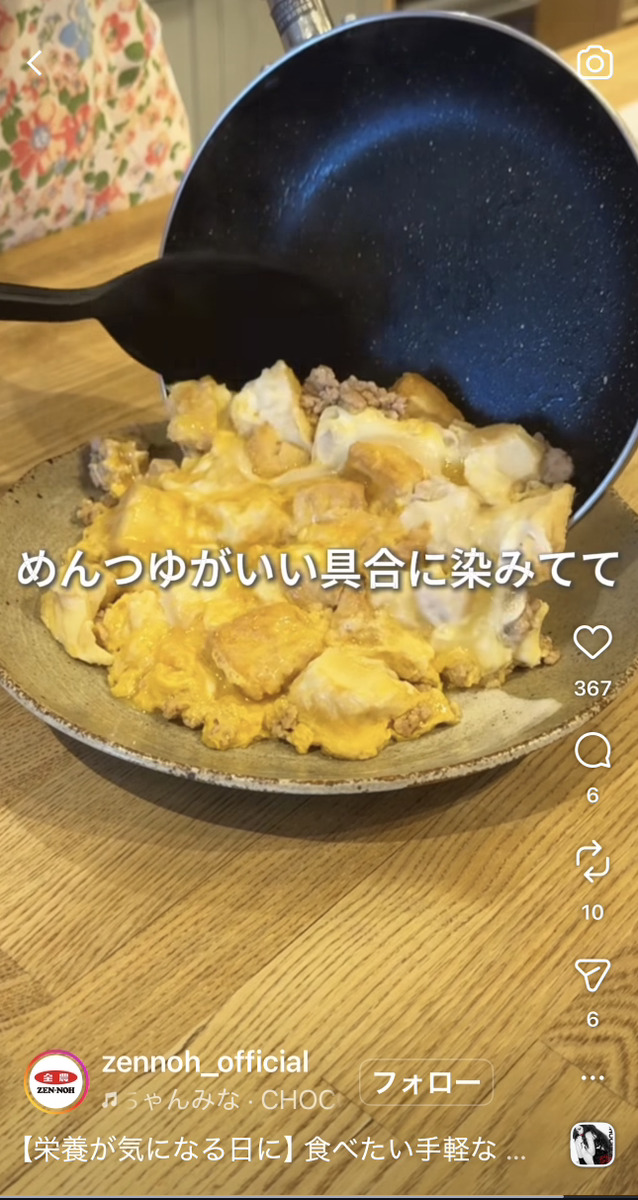Expand the caption 【栄養が気になる日に】
Image resolution: width=638 pixels, height=1200 pixels.
point(270,1150)
